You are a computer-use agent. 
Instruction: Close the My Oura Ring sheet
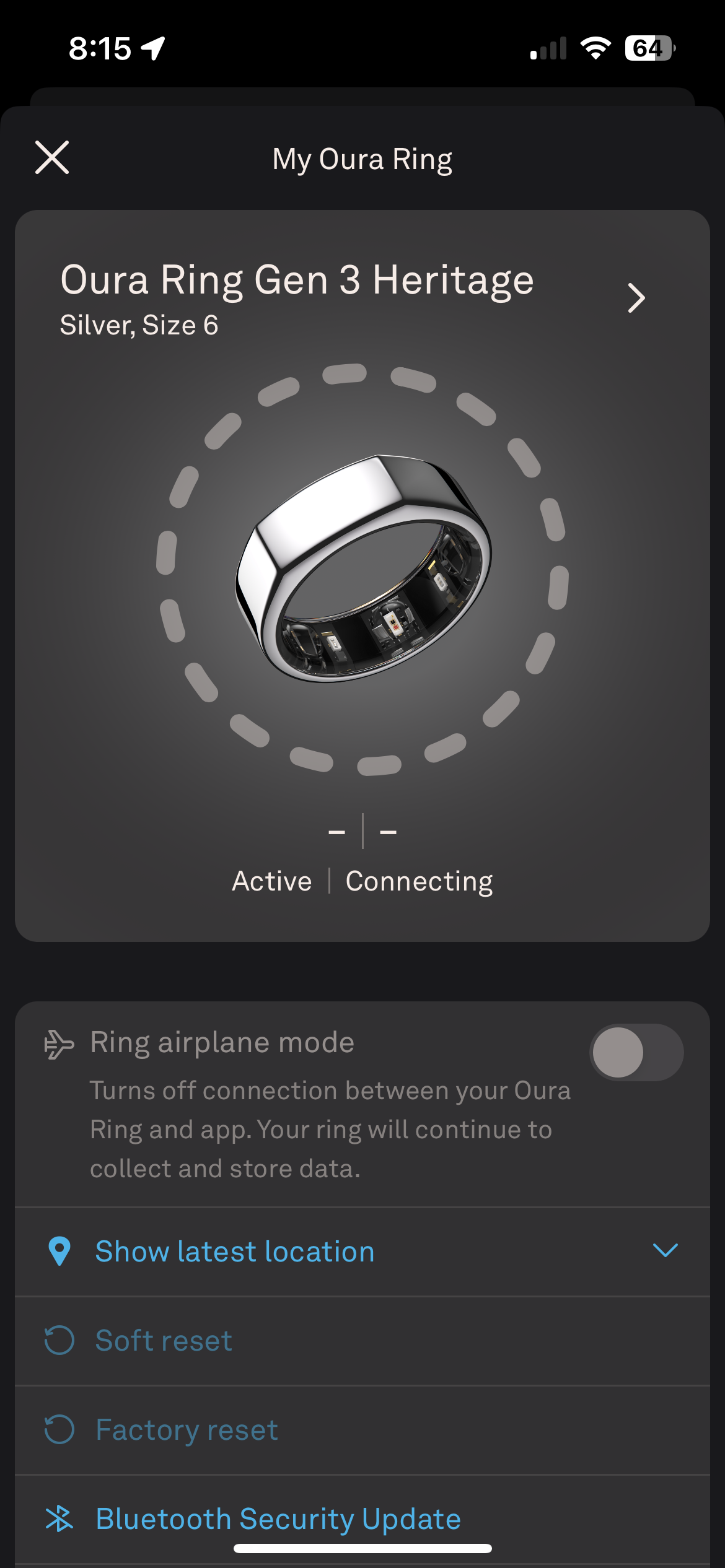point(52,157)
